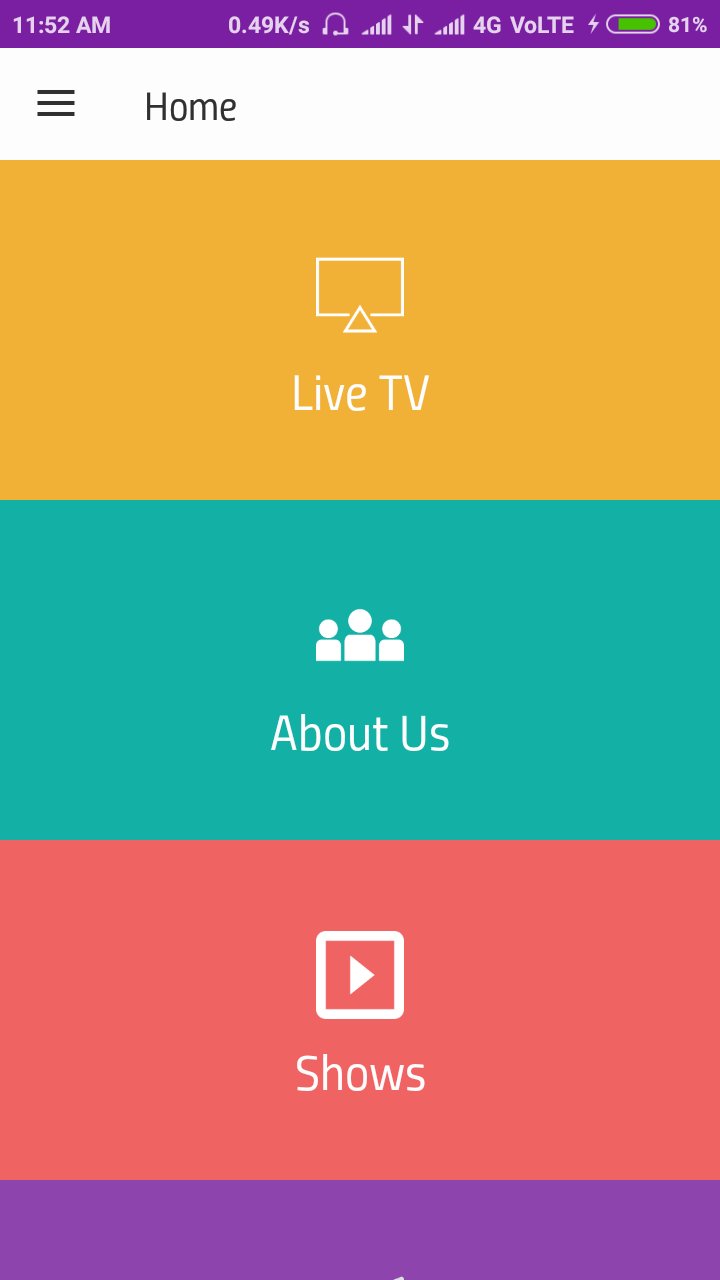
Task: Tap the purple tile at the bottom
Action: click(x=360, y=1230)
